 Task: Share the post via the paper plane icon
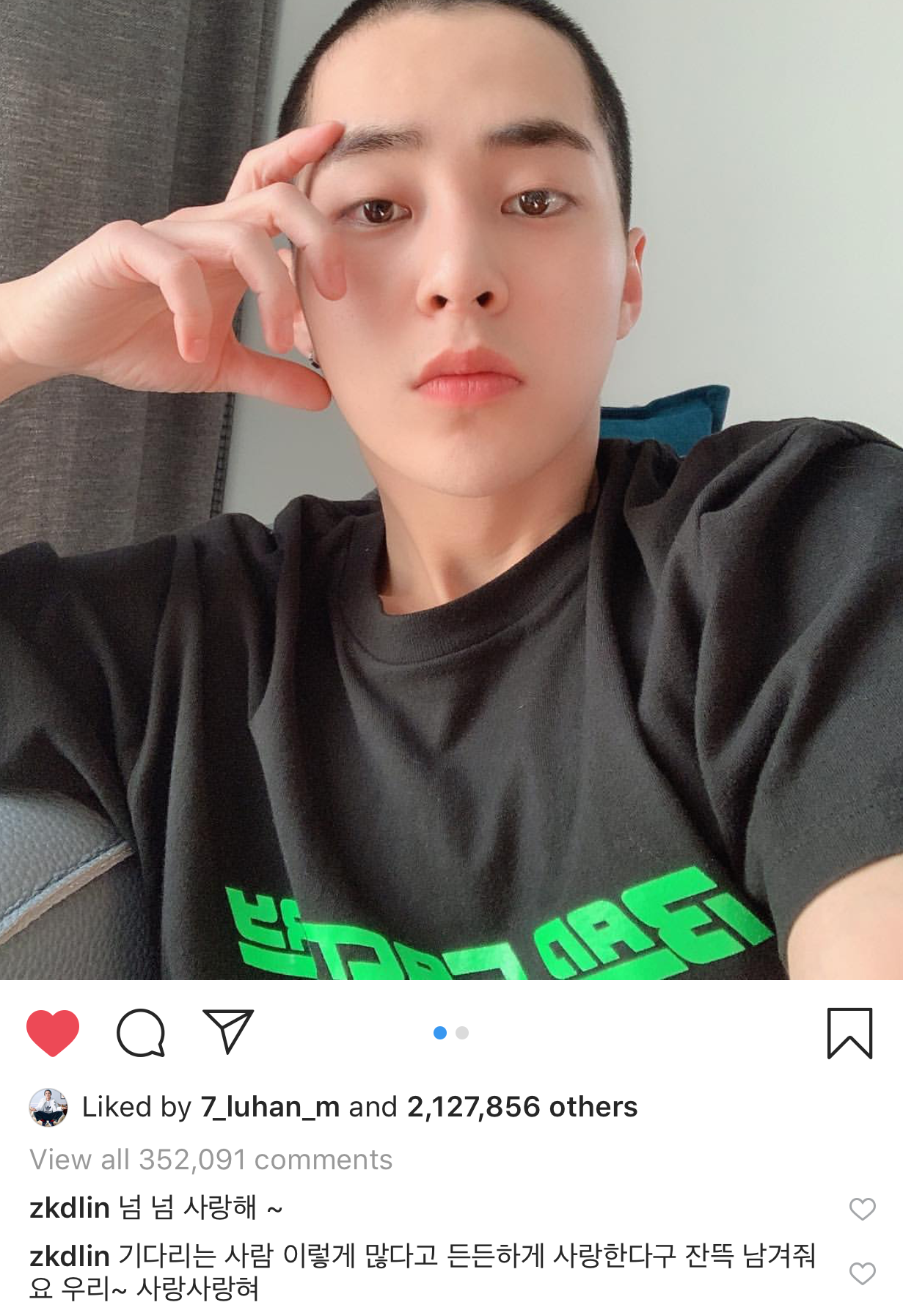coord(228,1031)
